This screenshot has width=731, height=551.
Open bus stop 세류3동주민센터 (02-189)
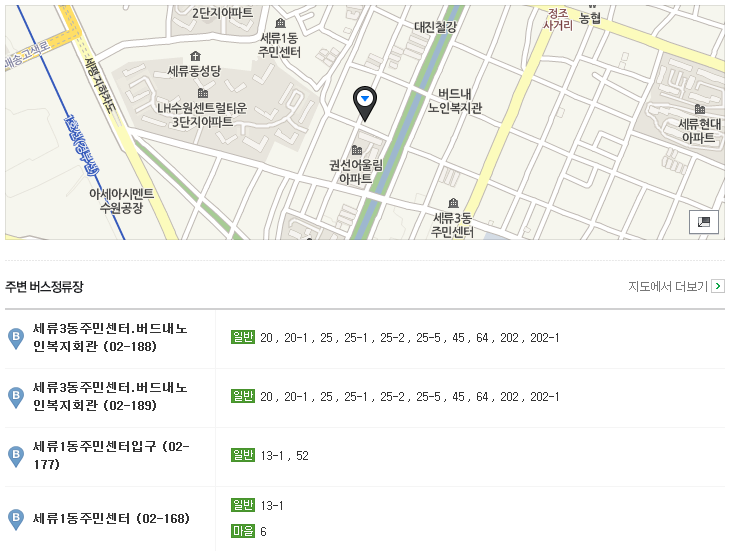click(x=109, y=397)
